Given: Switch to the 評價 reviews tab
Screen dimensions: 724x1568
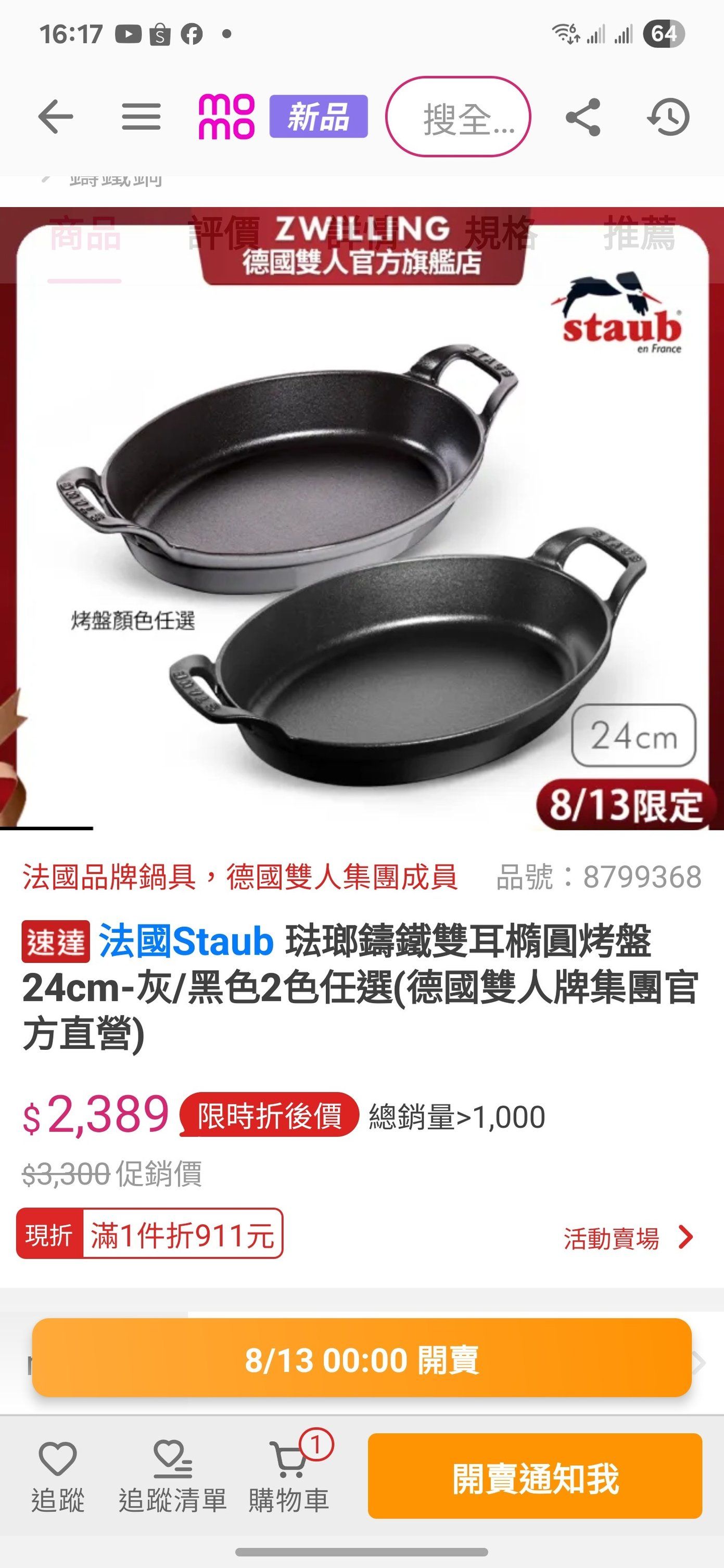Looking at the screenshot, I should tap(224, 234).
